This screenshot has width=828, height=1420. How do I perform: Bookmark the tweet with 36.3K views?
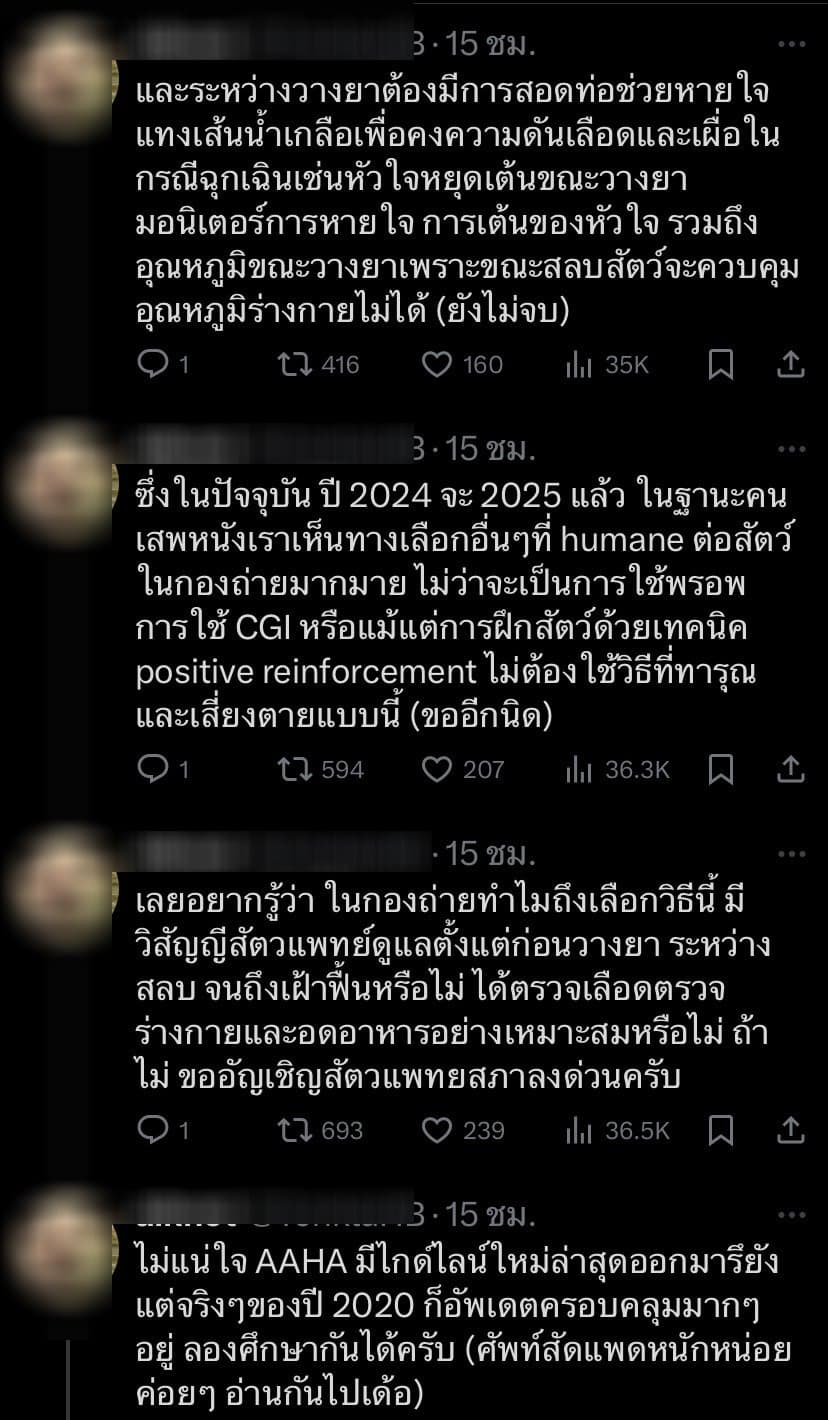(720, 769)
